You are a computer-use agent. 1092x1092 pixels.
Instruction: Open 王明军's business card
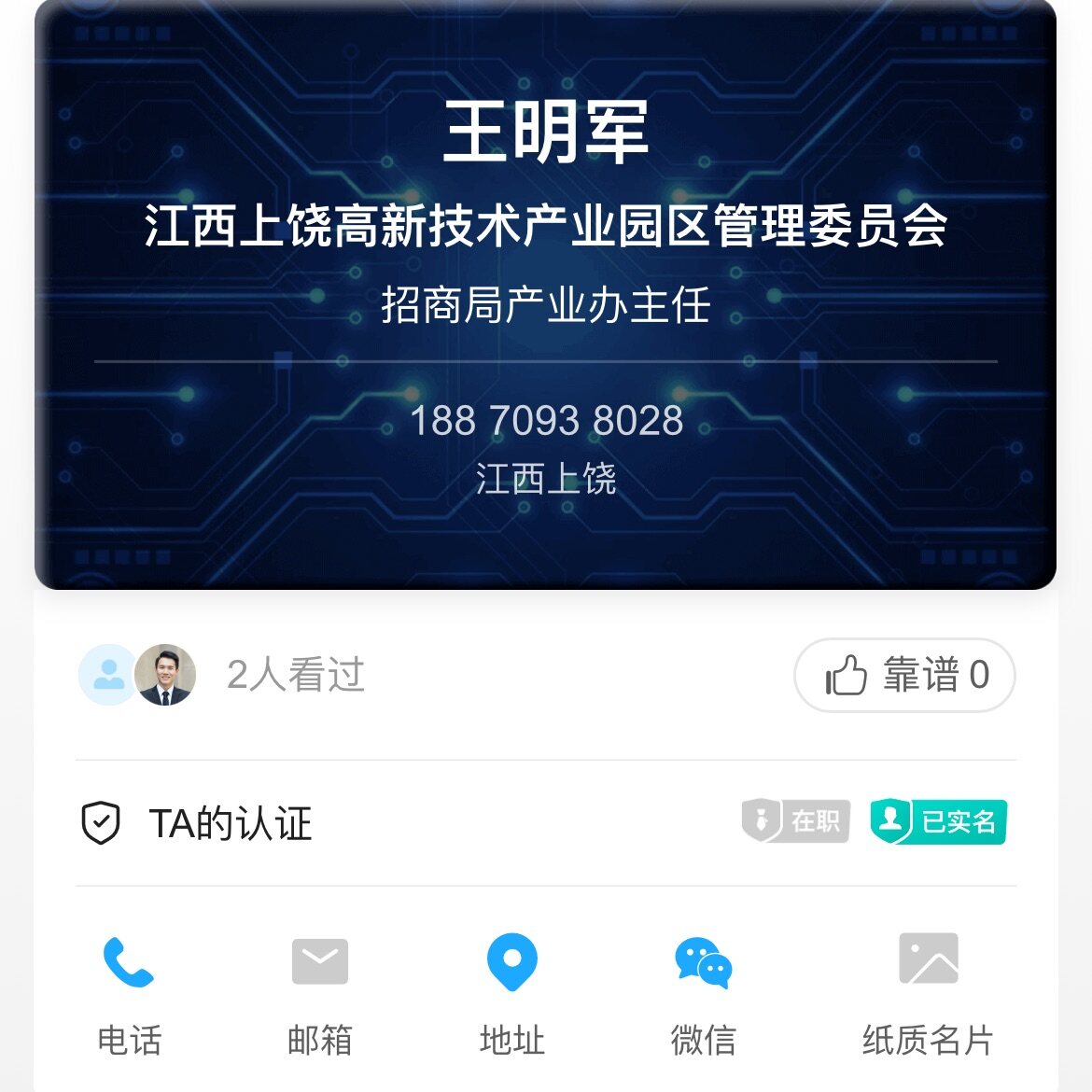click(x=545, y=295)
